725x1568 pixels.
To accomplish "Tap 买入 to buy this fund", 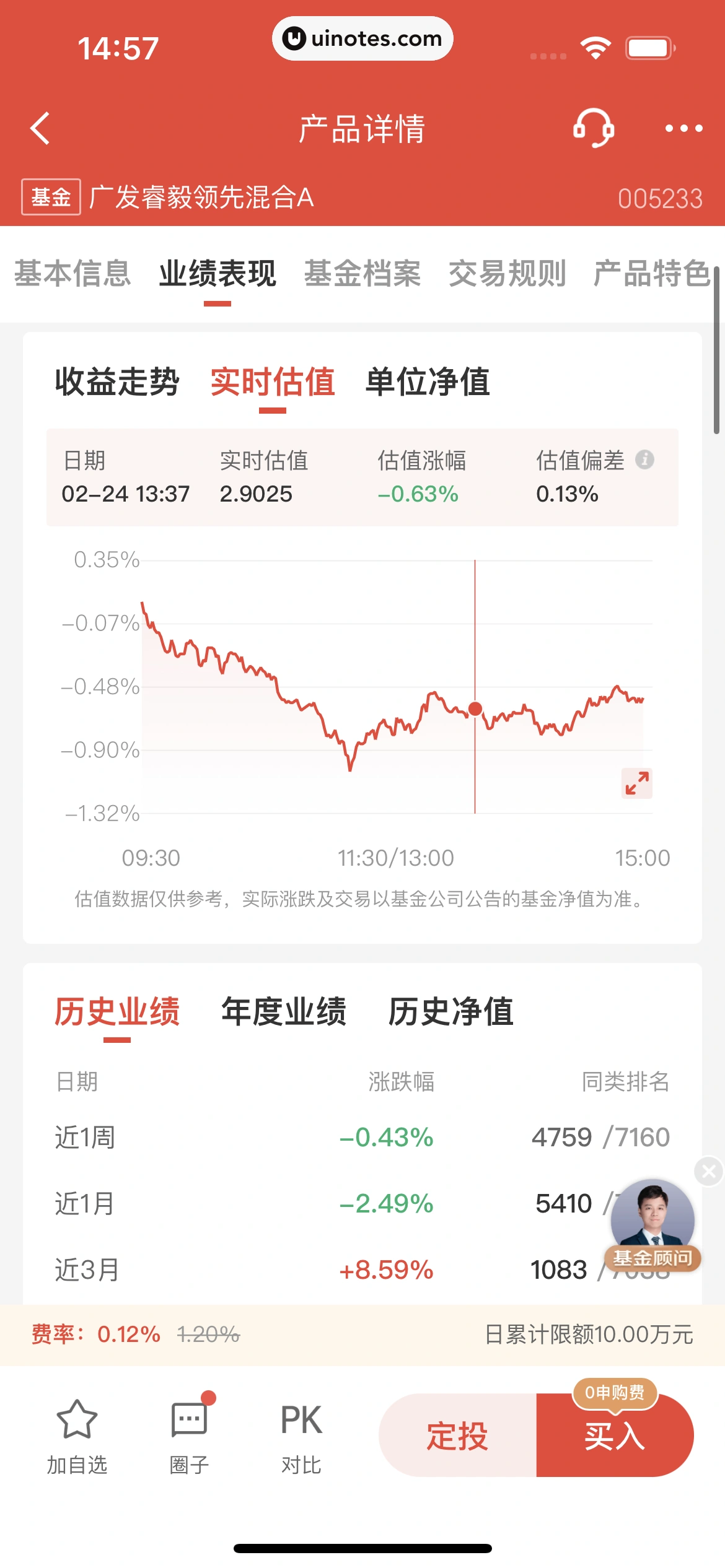I will [x=615, y=1437].
